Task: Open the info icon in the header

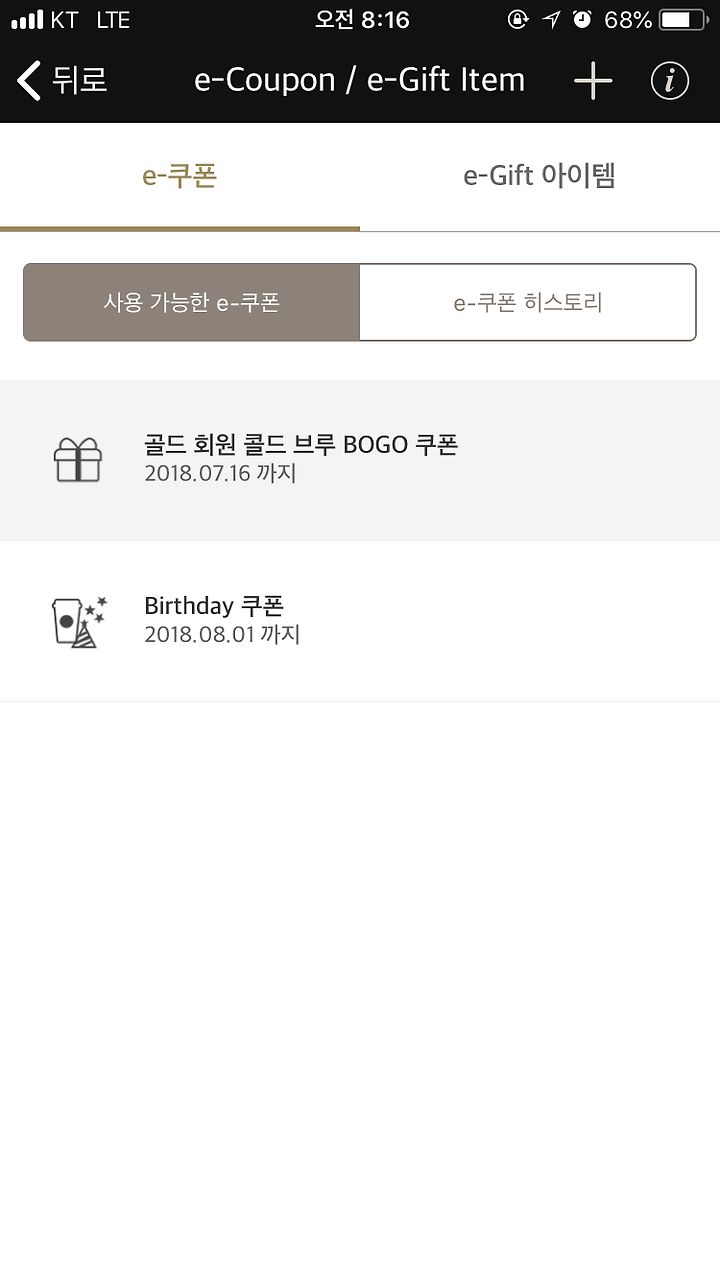Action: [x=670, y=81]
